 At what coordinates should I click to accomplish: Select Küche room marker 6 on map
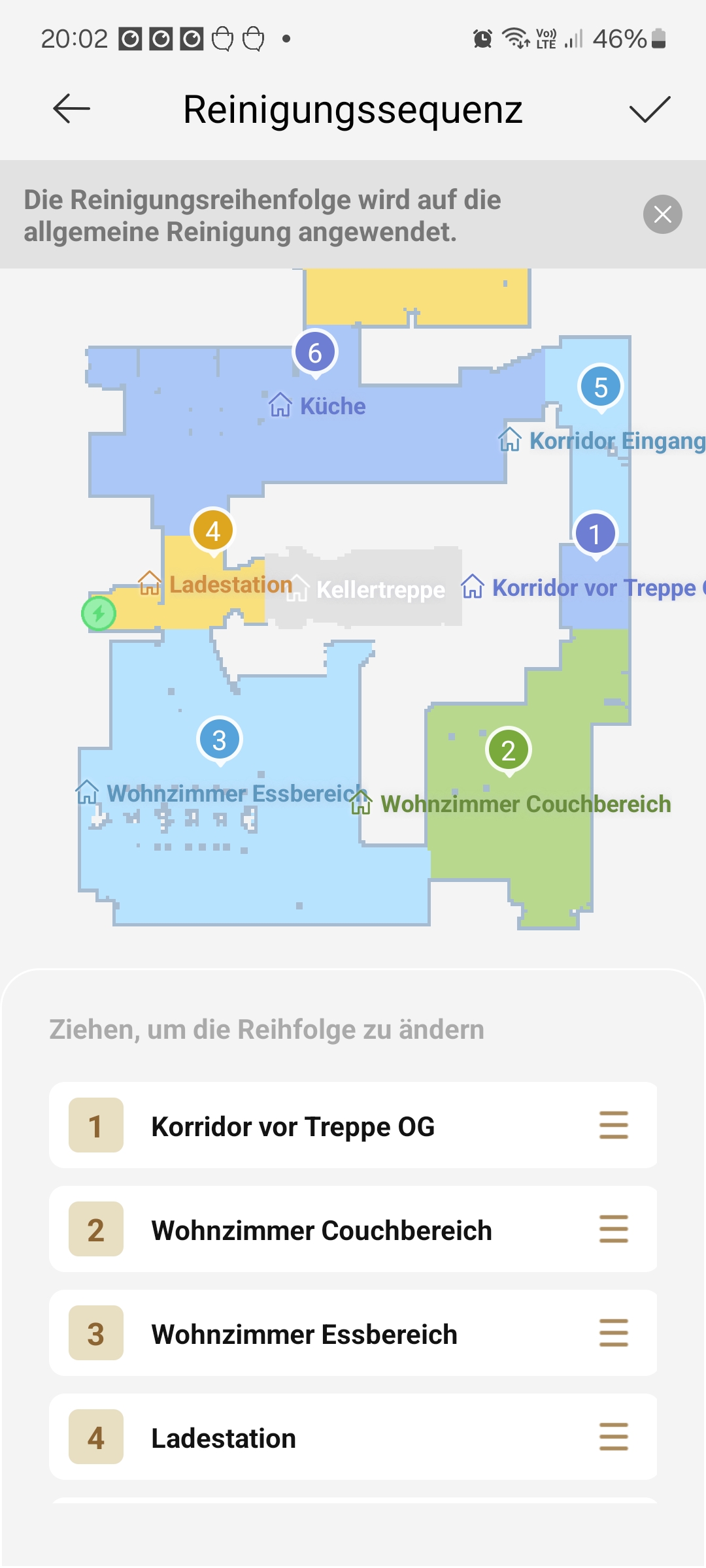[x=315, y=353]
